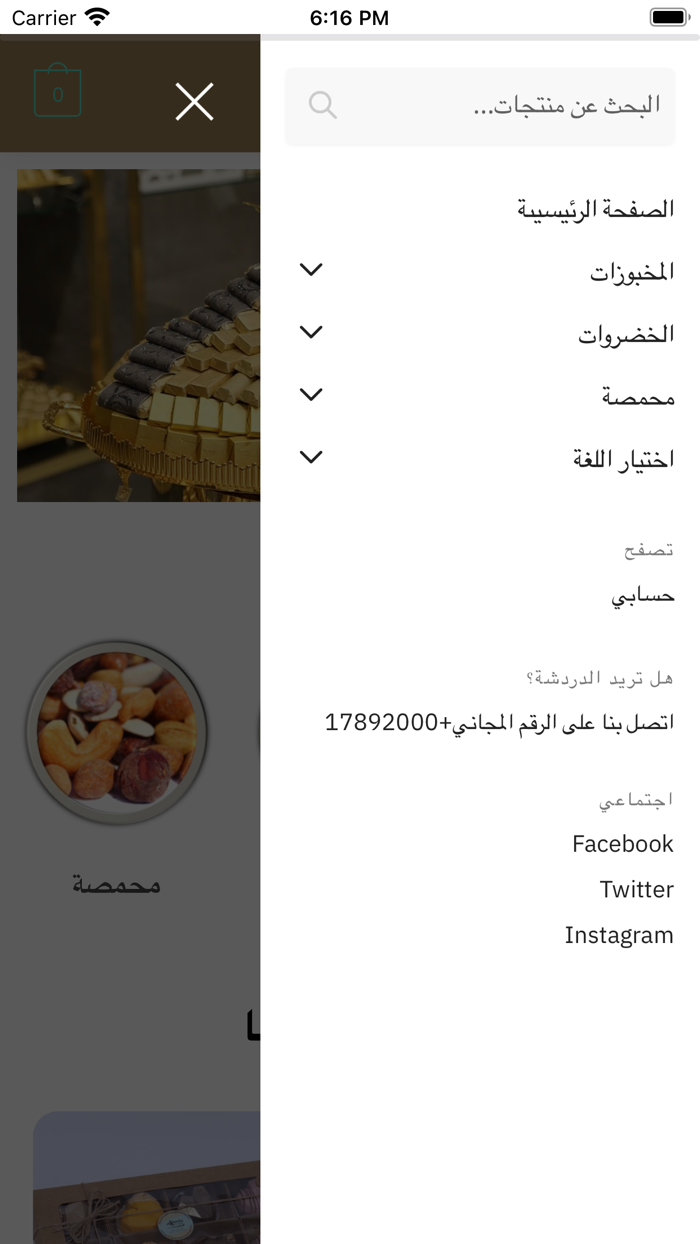Image resolution: width=700 pixels, height=1244 pixels.
Task: Open حسابي my account
Action: [643, 597]
